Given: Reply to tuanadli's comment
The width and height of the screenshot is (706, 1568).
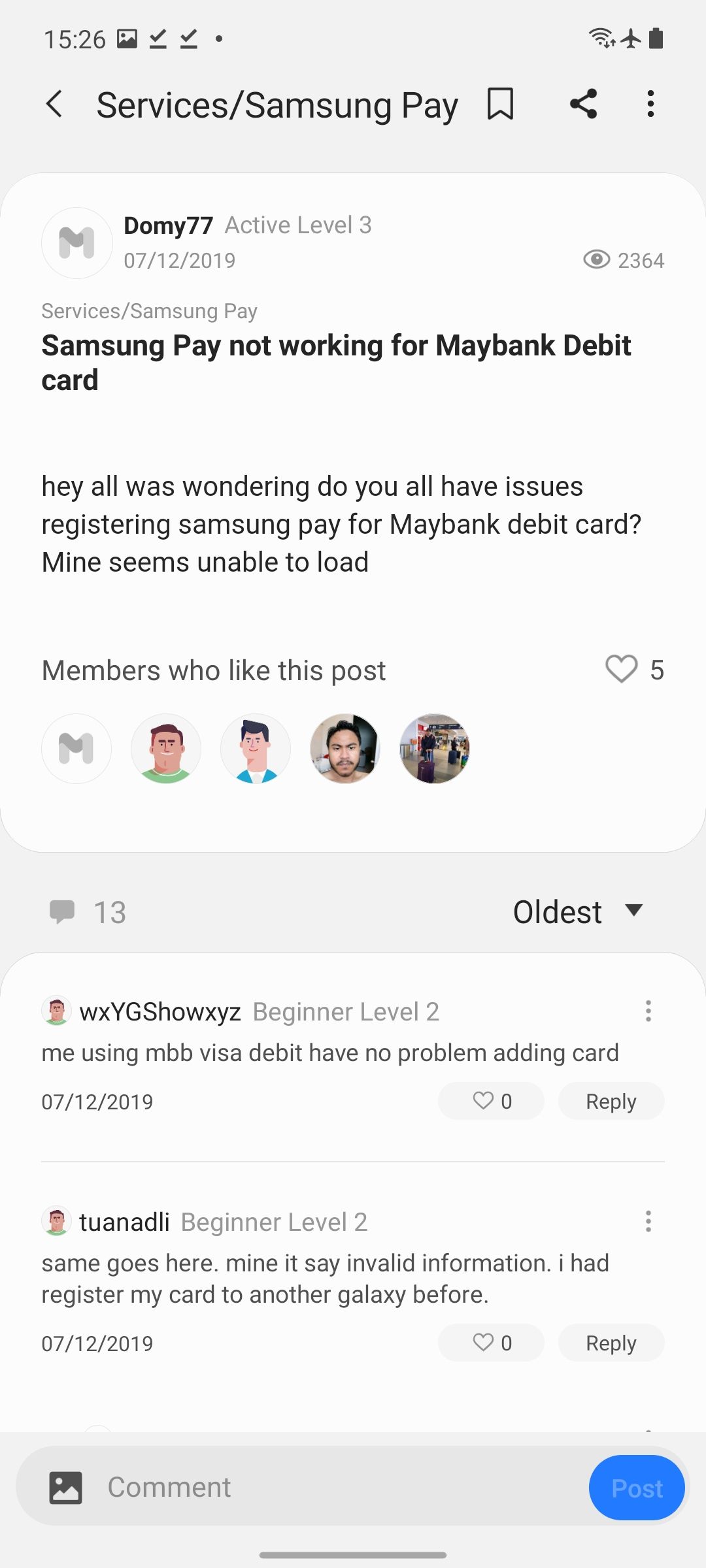Looking at the screenshot, I should [x=611, y=1343].
